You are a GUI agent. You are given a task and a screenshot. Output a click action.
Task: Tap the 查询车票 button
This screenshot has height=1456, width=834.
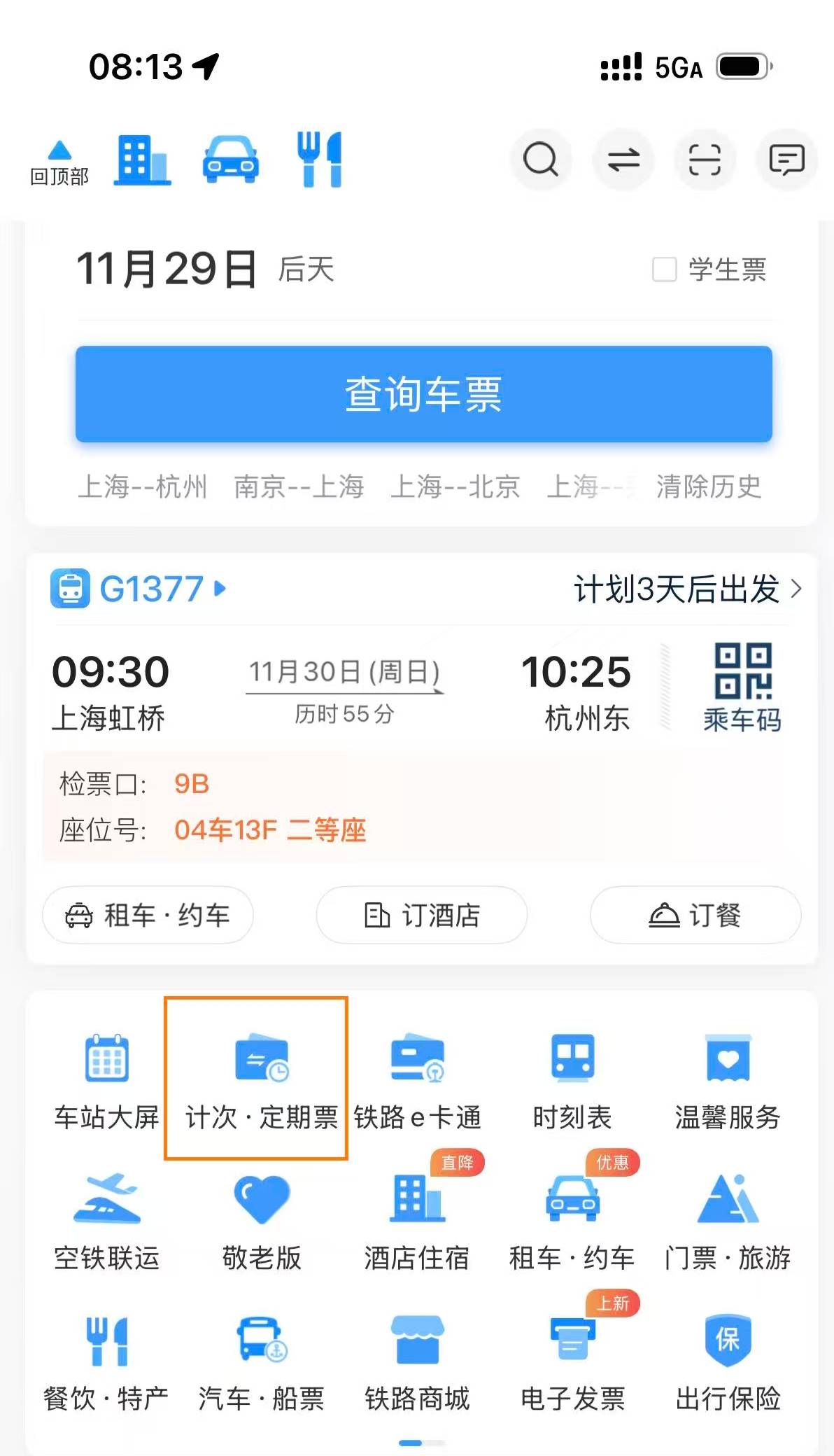click(423, 394)
